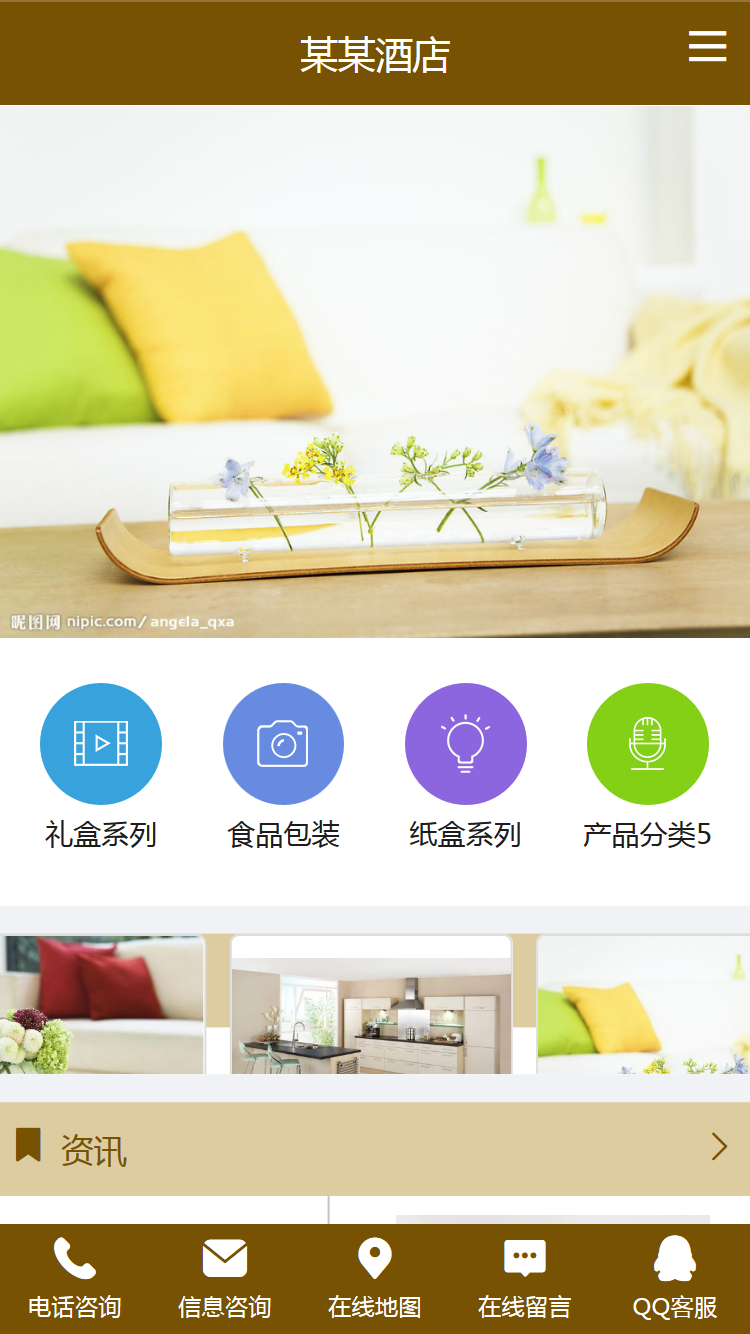Open the main banner image
Viewport: 750px width, 1334px height.
(375, 371)
